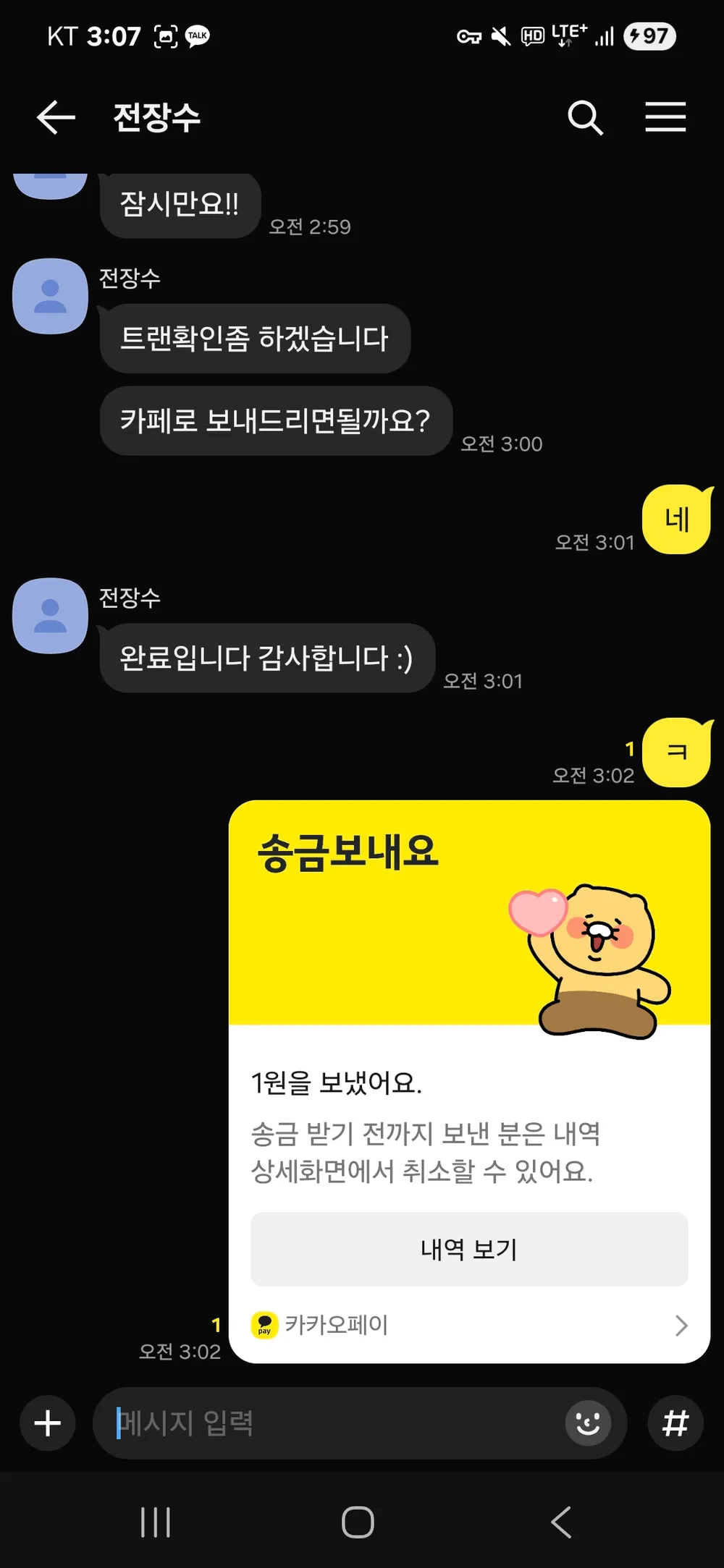This screenshot has width=724, height=1568.
Task: View 전장수's profile picture by 트랜확인좀 message
Action: pyautogui.click(x=50, y=296)
